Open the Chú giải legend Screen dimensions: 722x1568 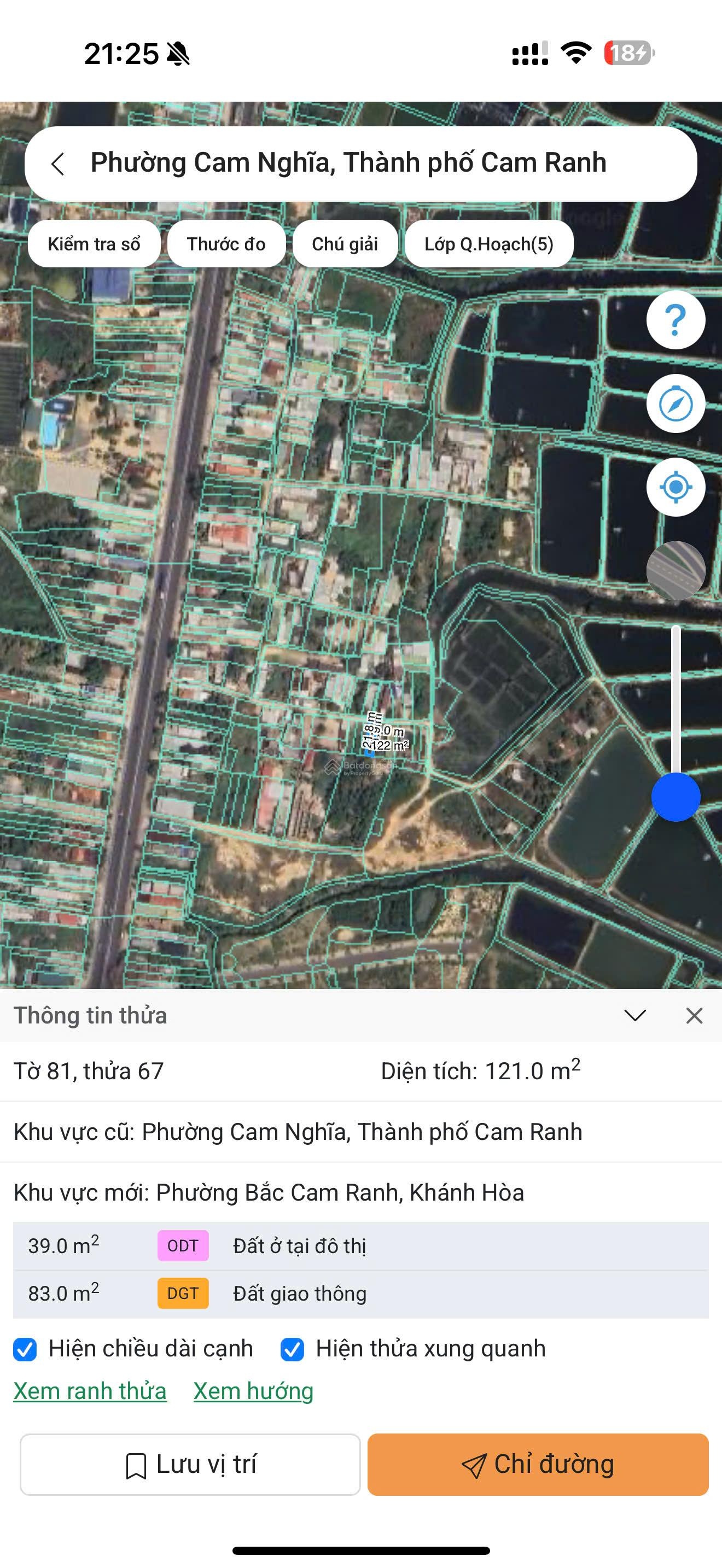(x=345, y=244)
